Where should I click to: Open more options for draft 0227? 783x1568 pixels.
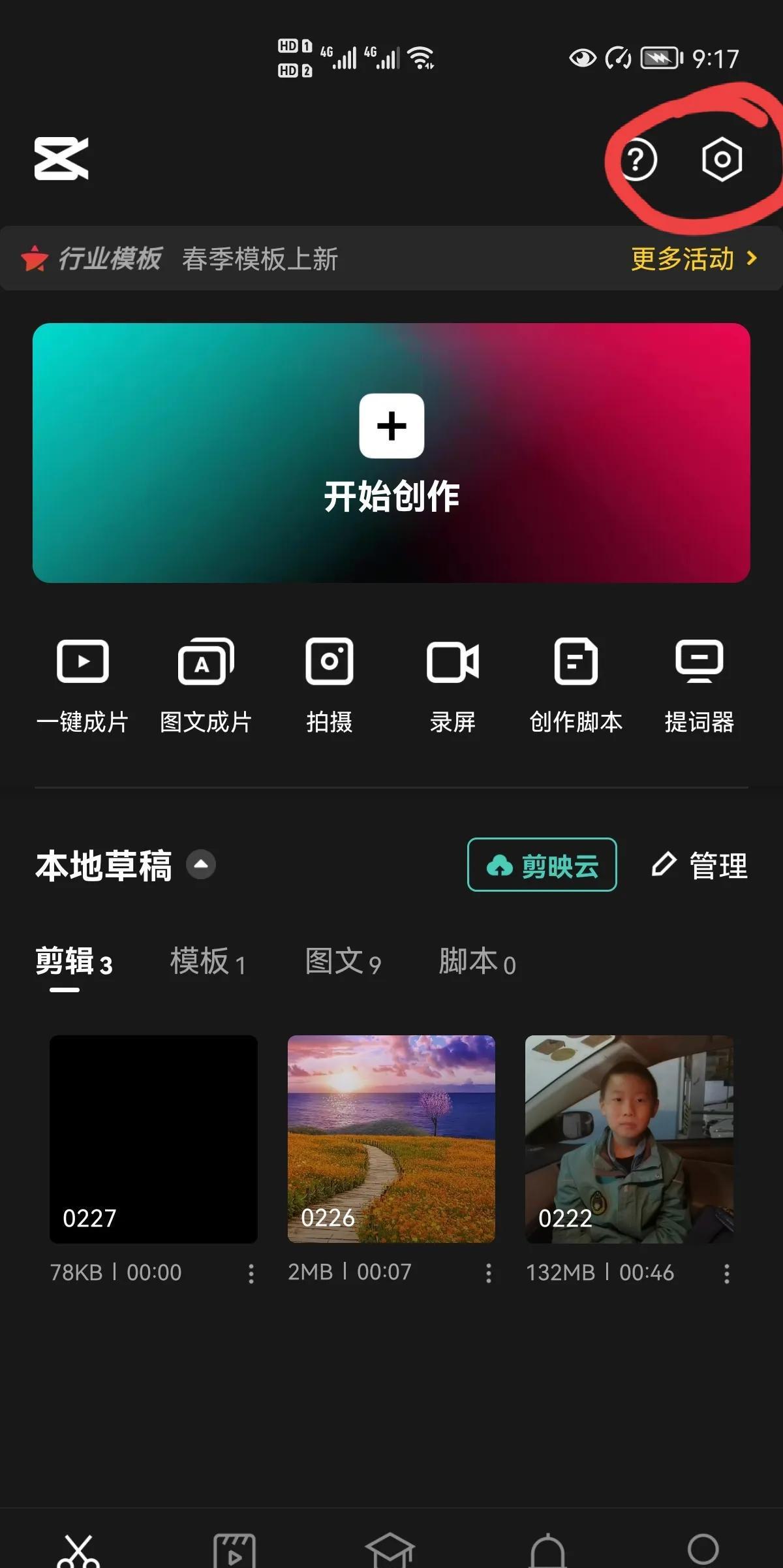click(251, 1273)
